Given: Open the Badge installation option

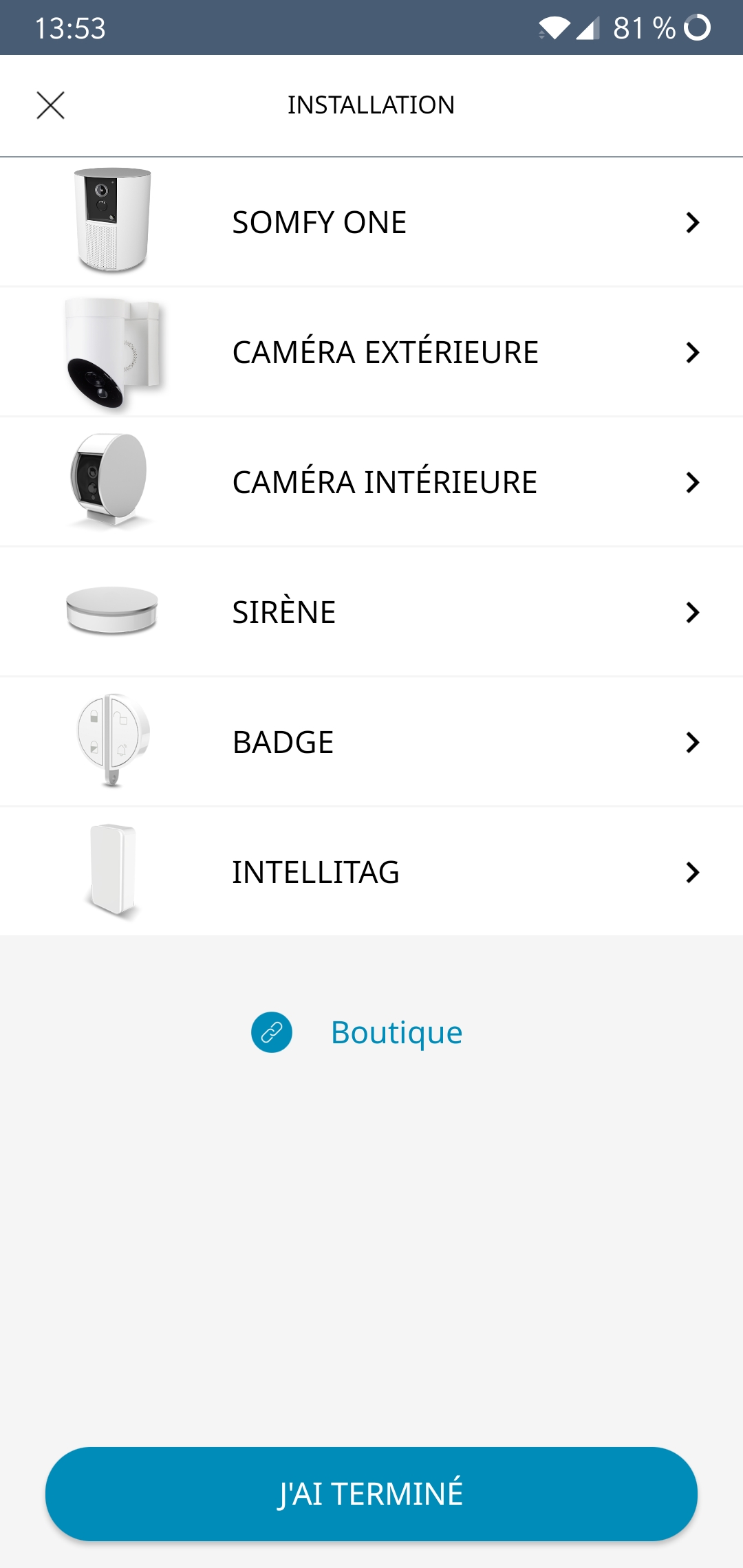Looking at the screenshot, I should [x=371, y=742].
